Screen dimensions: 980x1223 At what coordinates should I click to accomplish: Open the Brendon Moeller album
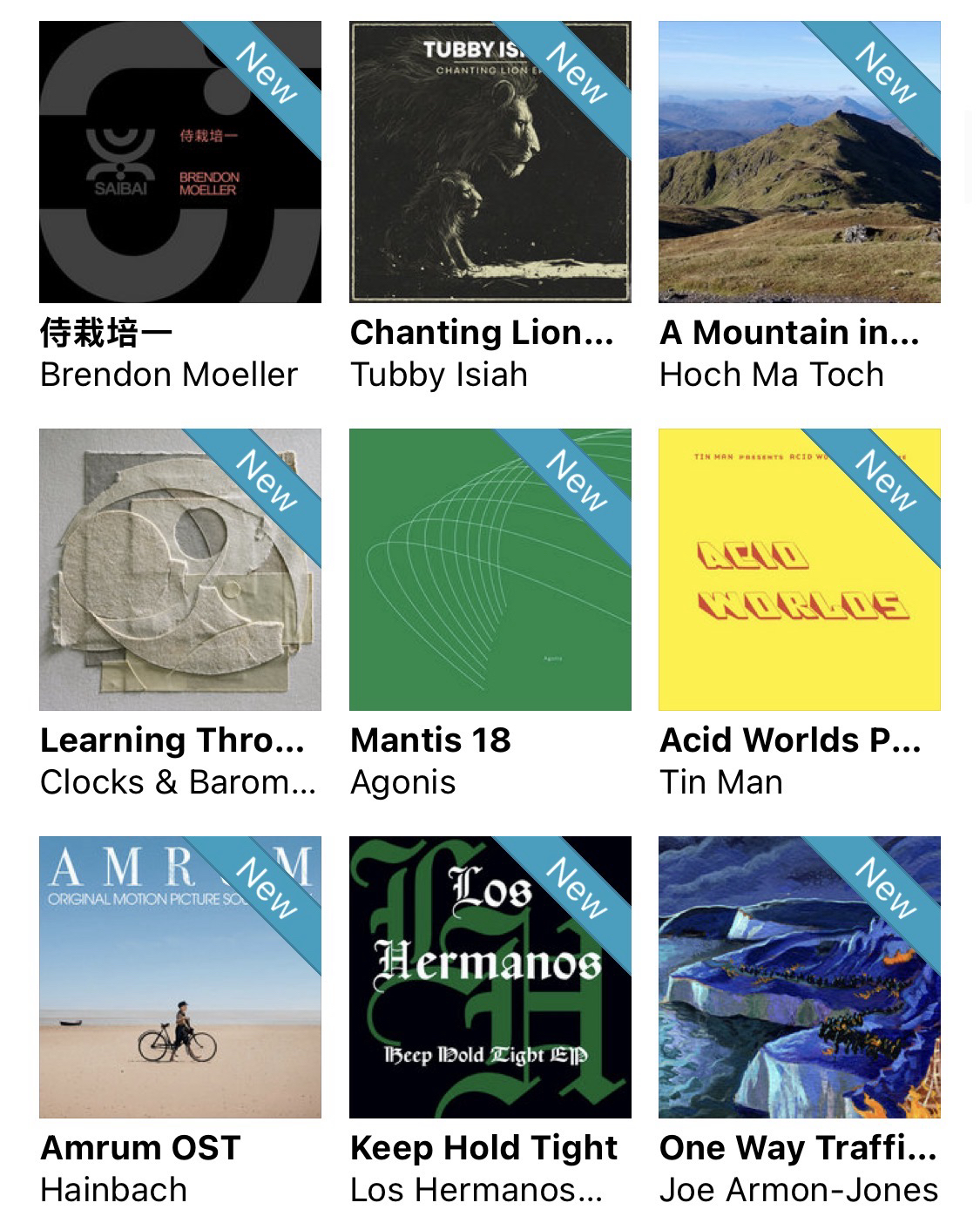pos(180,163)
